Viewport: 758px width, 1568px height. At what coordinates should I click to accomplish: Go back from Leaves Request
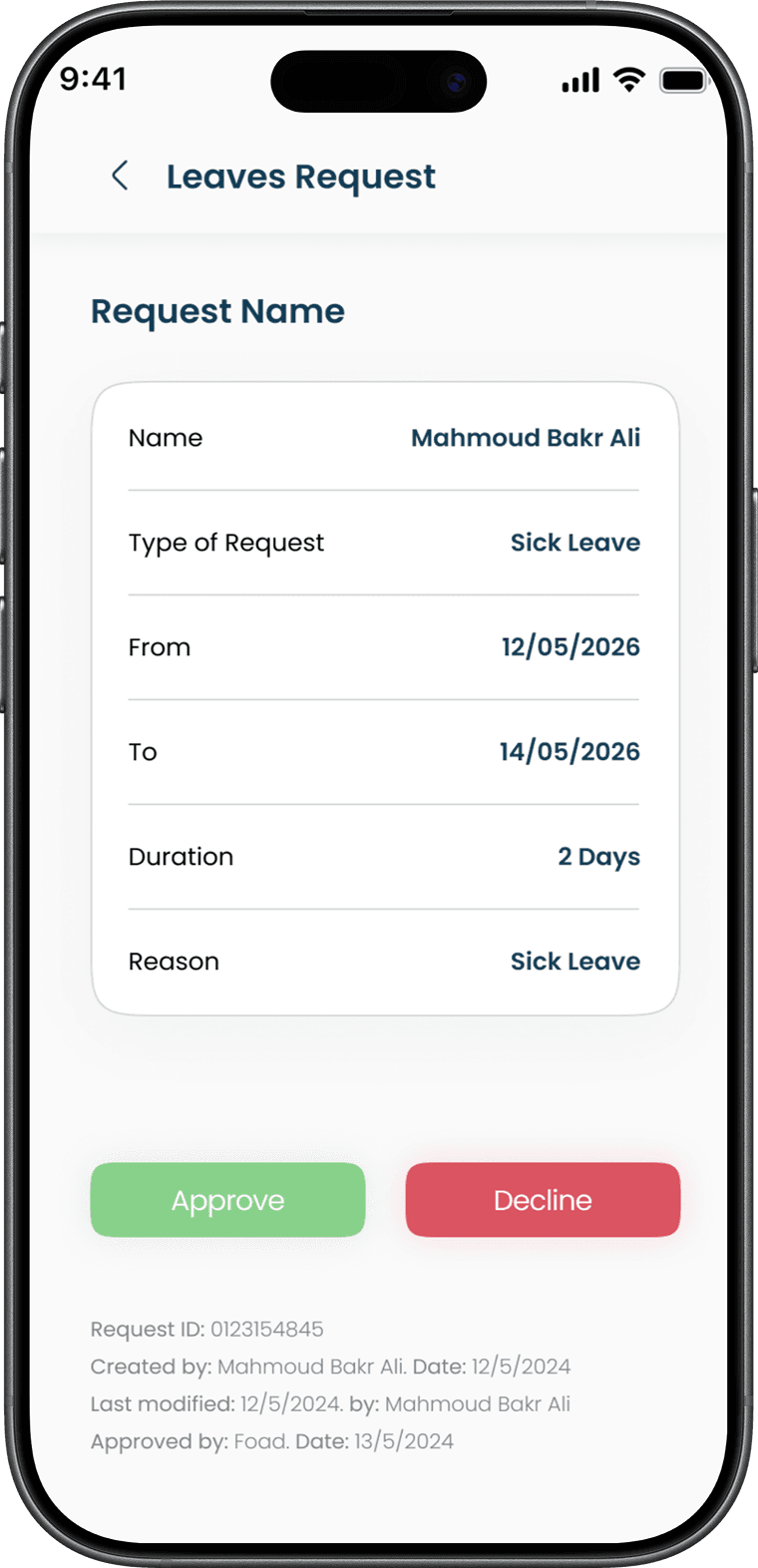pos(120,177)
